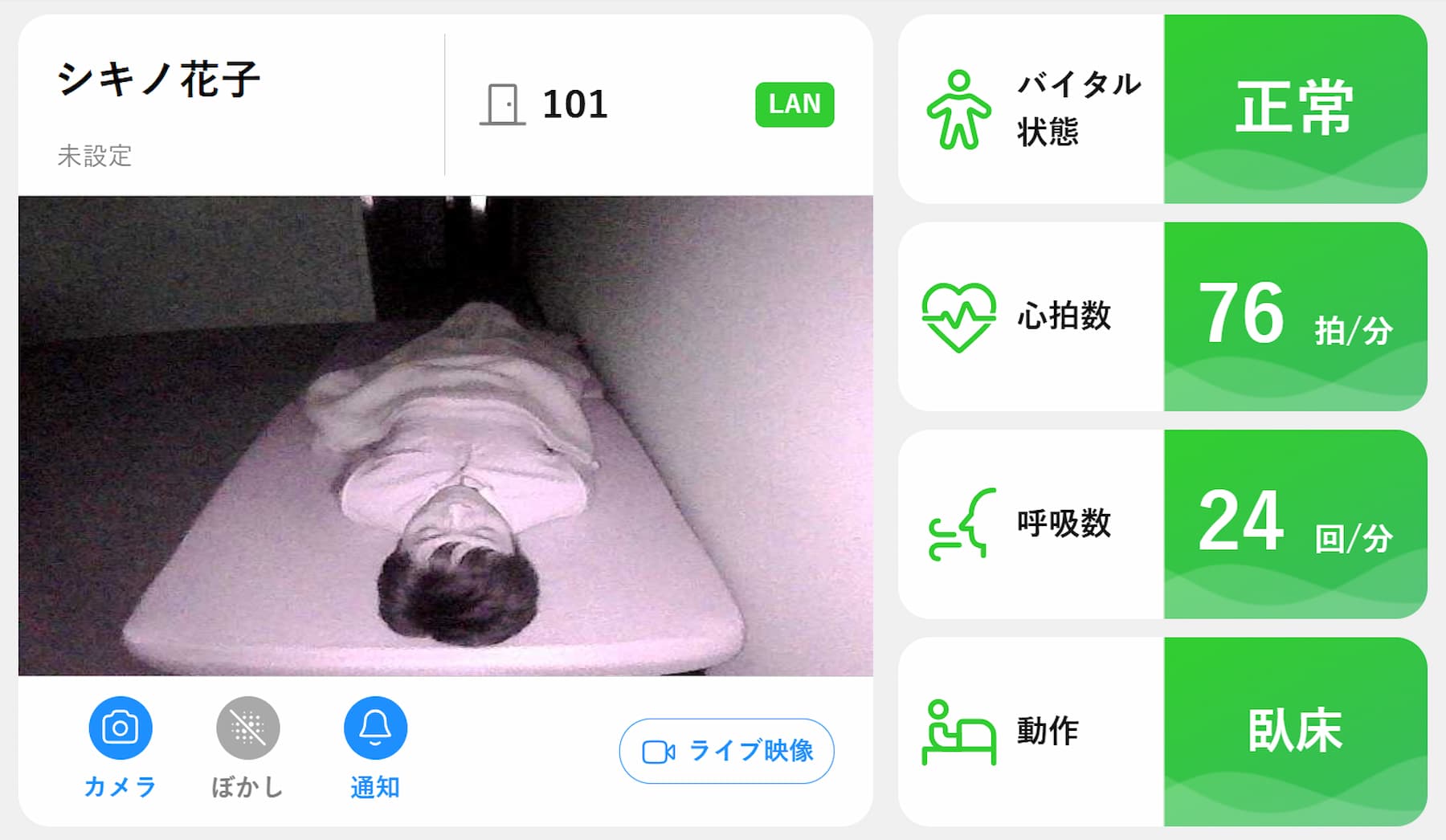Screen dimensions: 1446x840
Task: Open the 通知 notification bell
Action: click(x=375, y=728)
